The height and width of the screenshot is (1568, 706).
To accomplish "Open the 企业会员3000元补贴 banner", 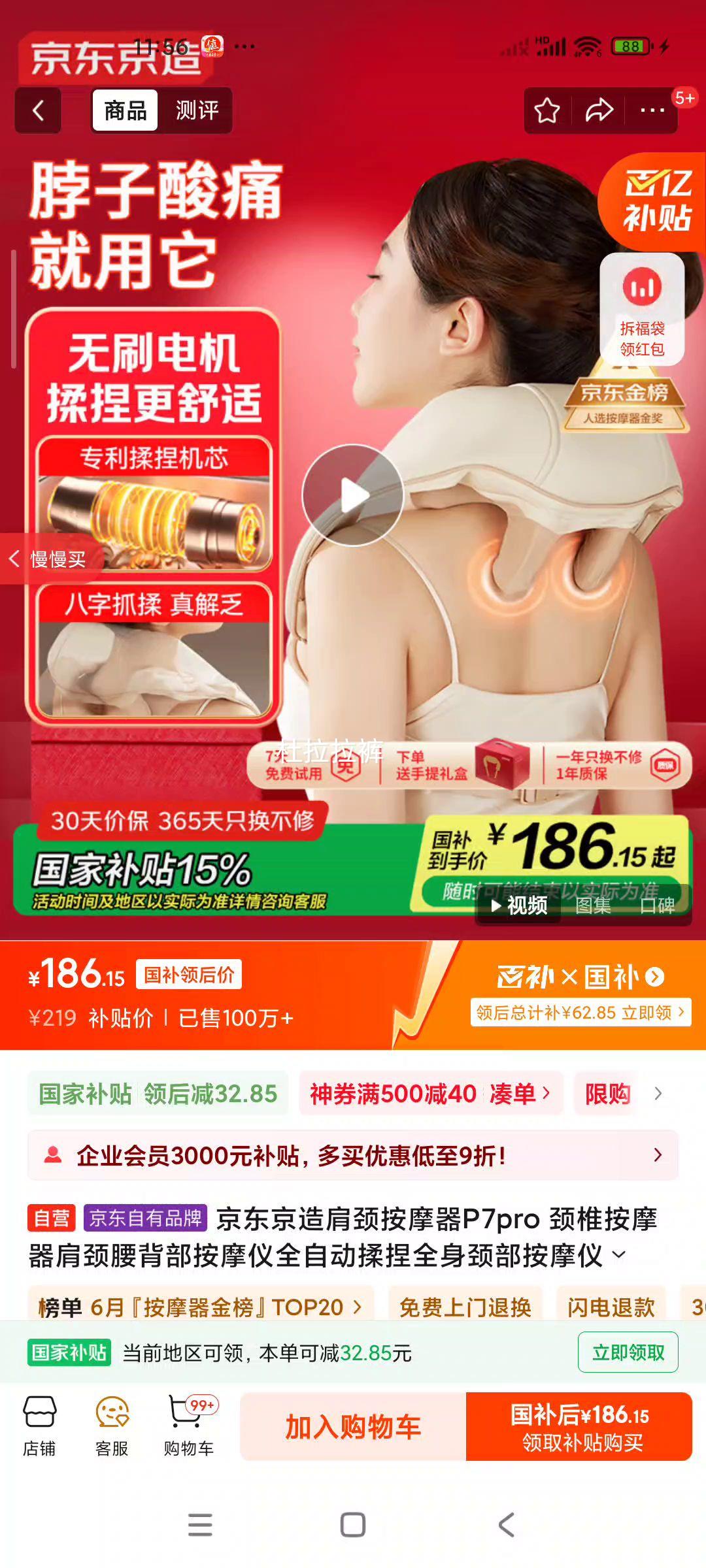I will [x=353, y=1155].
